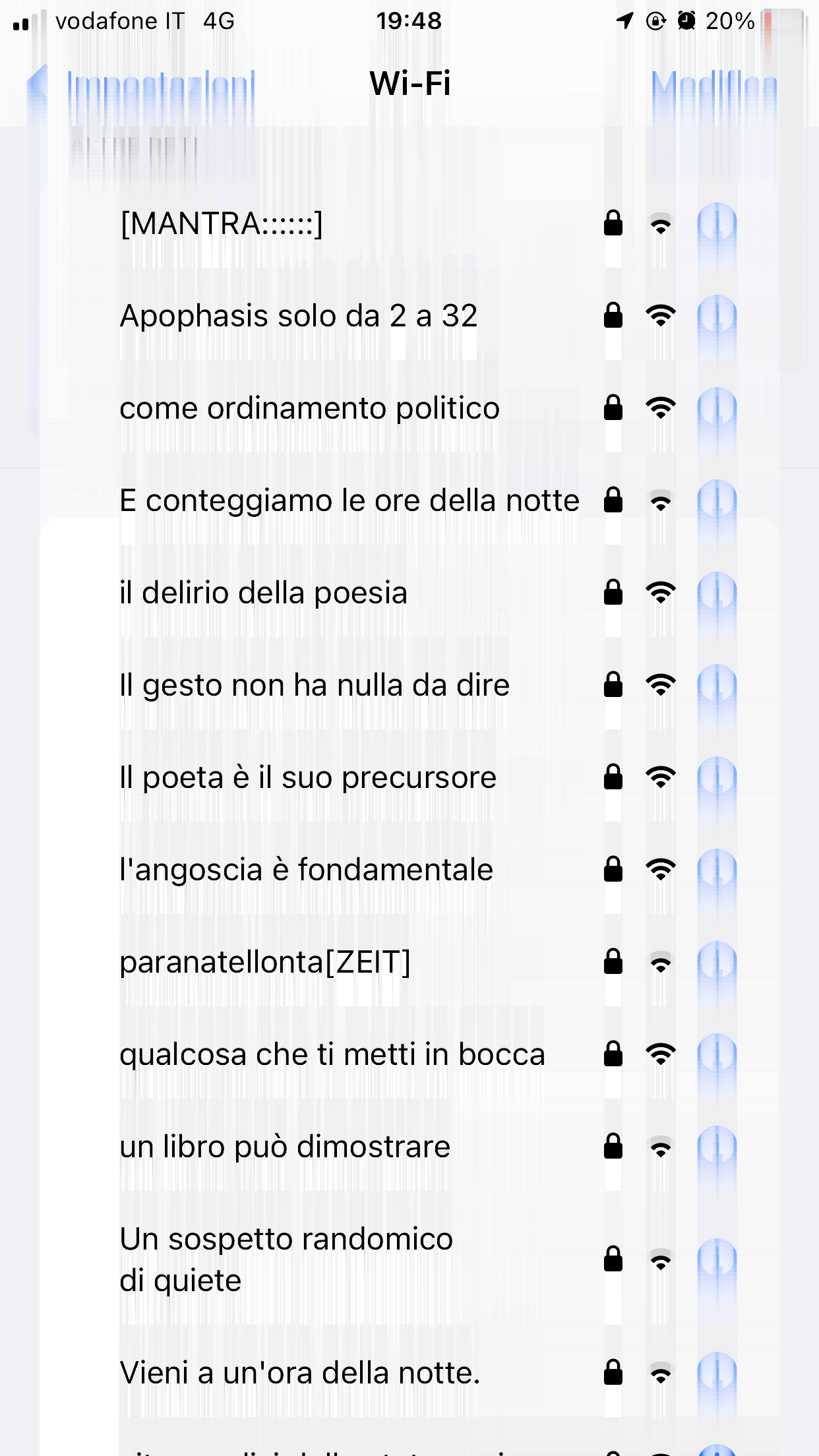819x1456 pixels.
Task: Join E conteggiamo le ore della notte
Action: pos(349,501)
